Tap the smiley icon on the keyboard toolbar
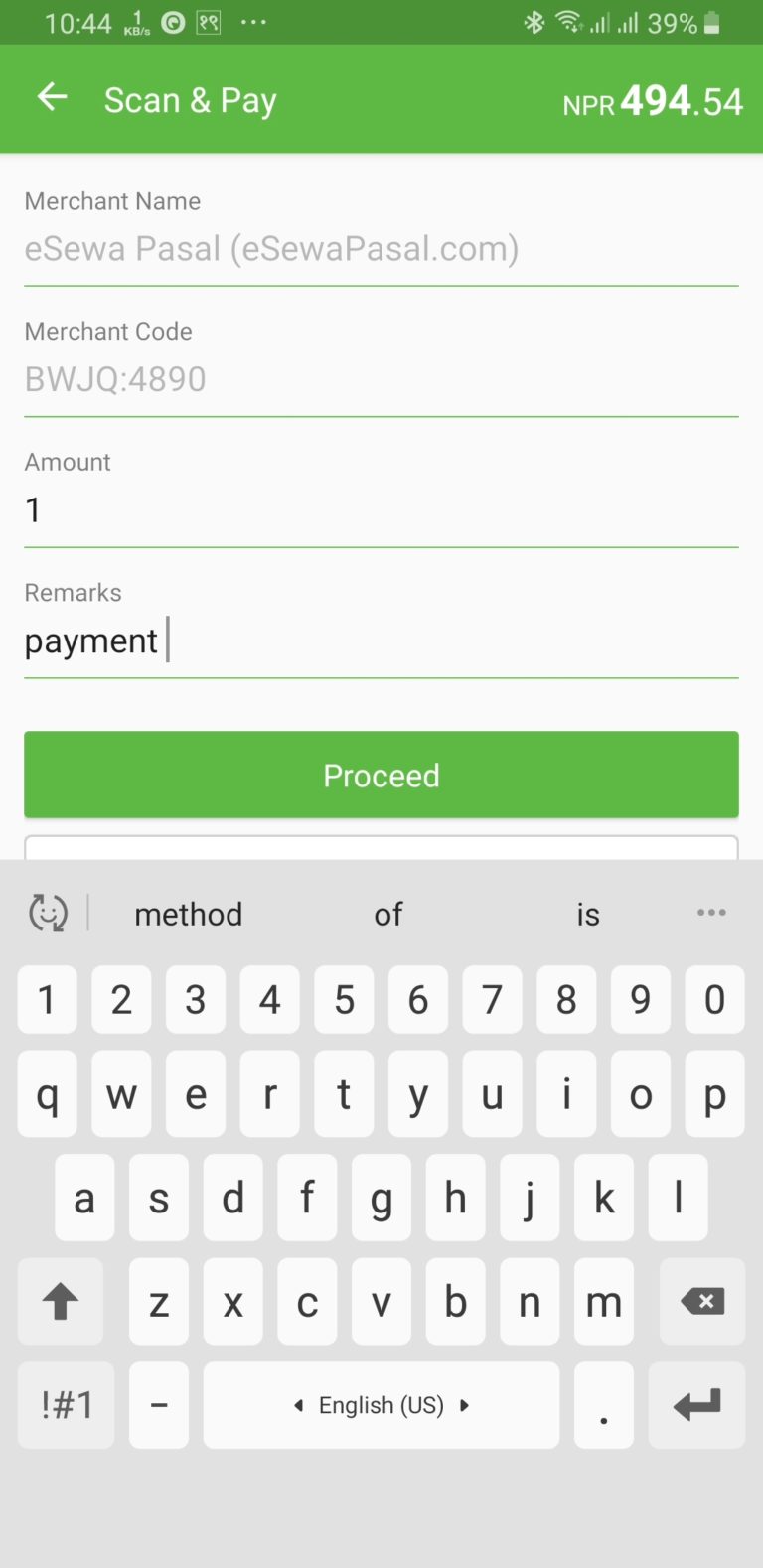 pyautogui.click(x=46, y=912)
